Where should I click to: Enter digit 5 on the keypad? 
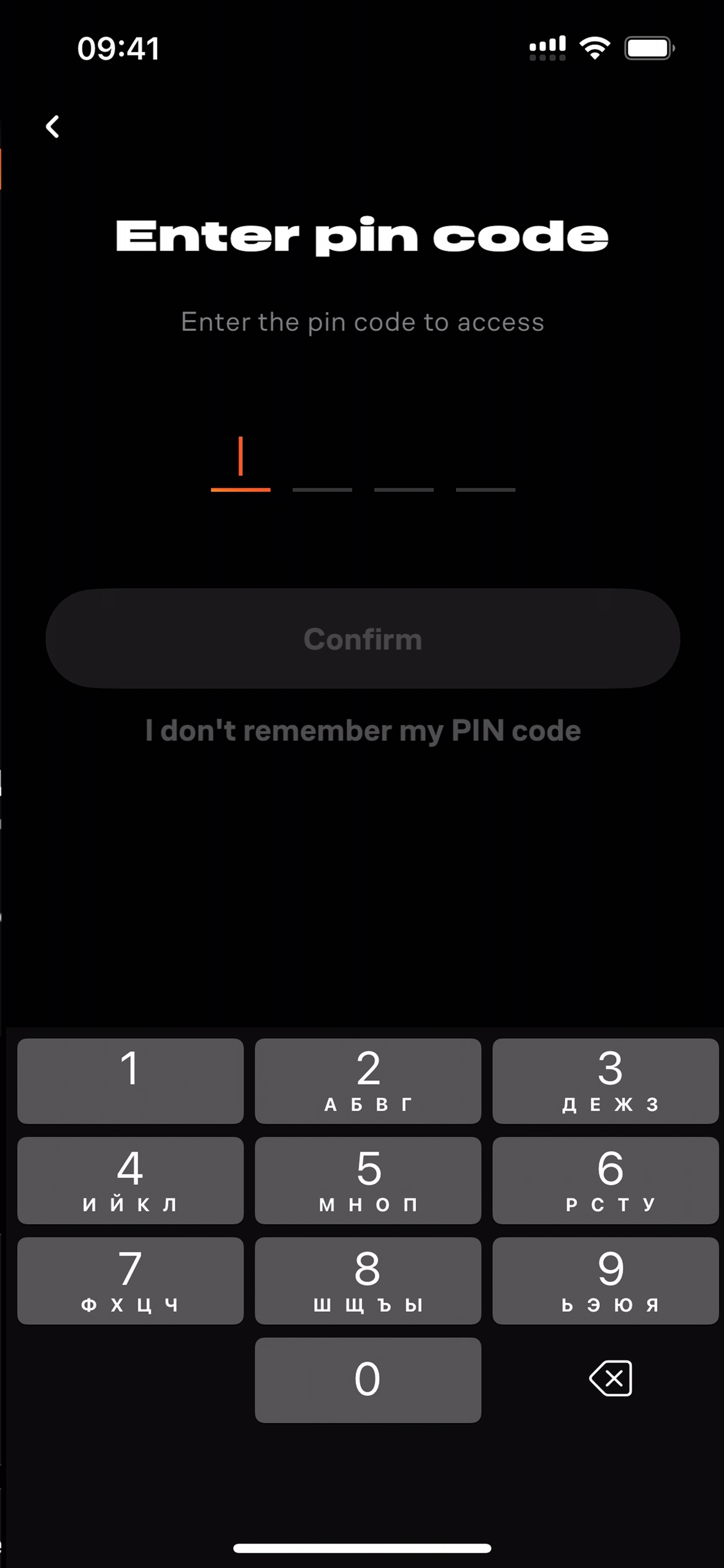pyautogui.click(x=368, y=1180)
